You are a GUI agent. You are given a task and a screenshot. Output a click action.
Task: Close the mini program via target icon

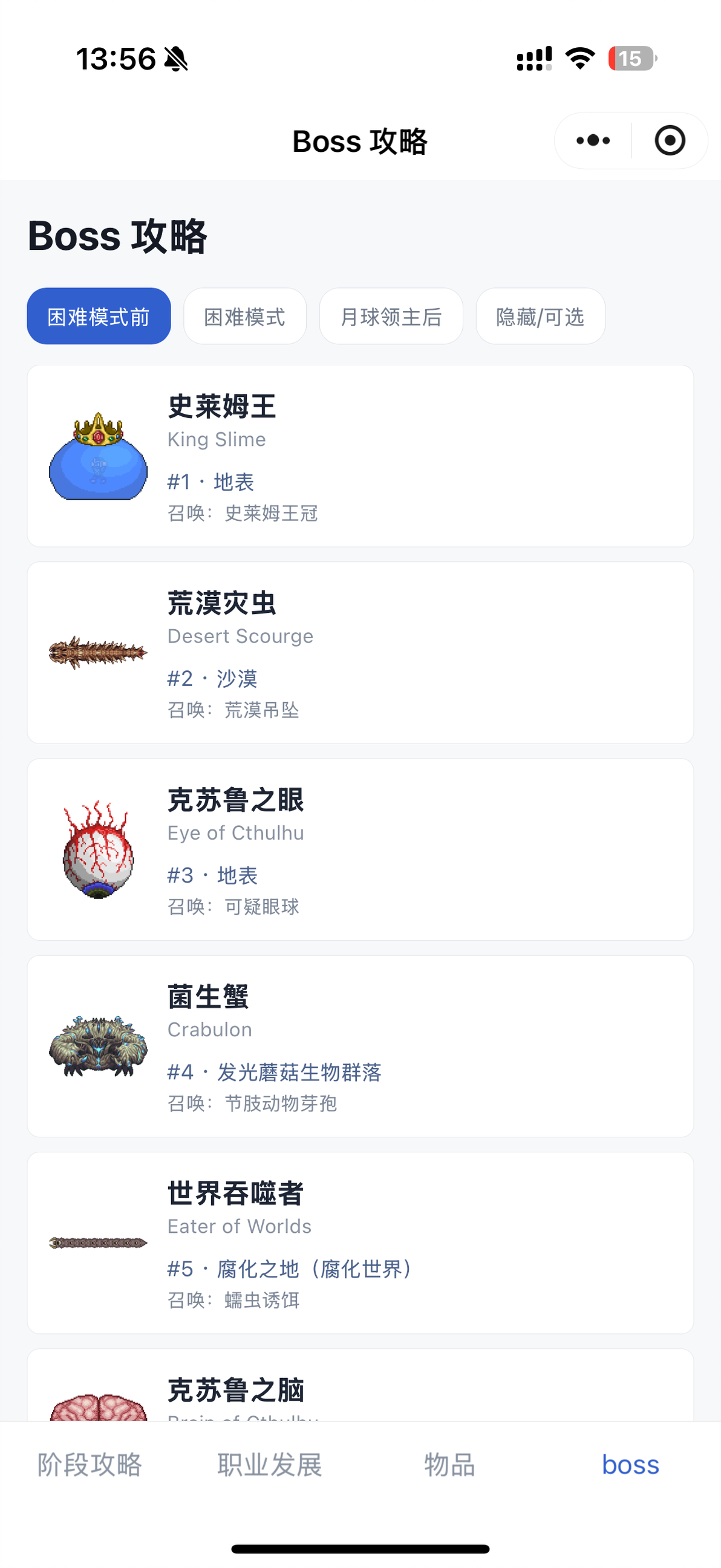point(670,140)
